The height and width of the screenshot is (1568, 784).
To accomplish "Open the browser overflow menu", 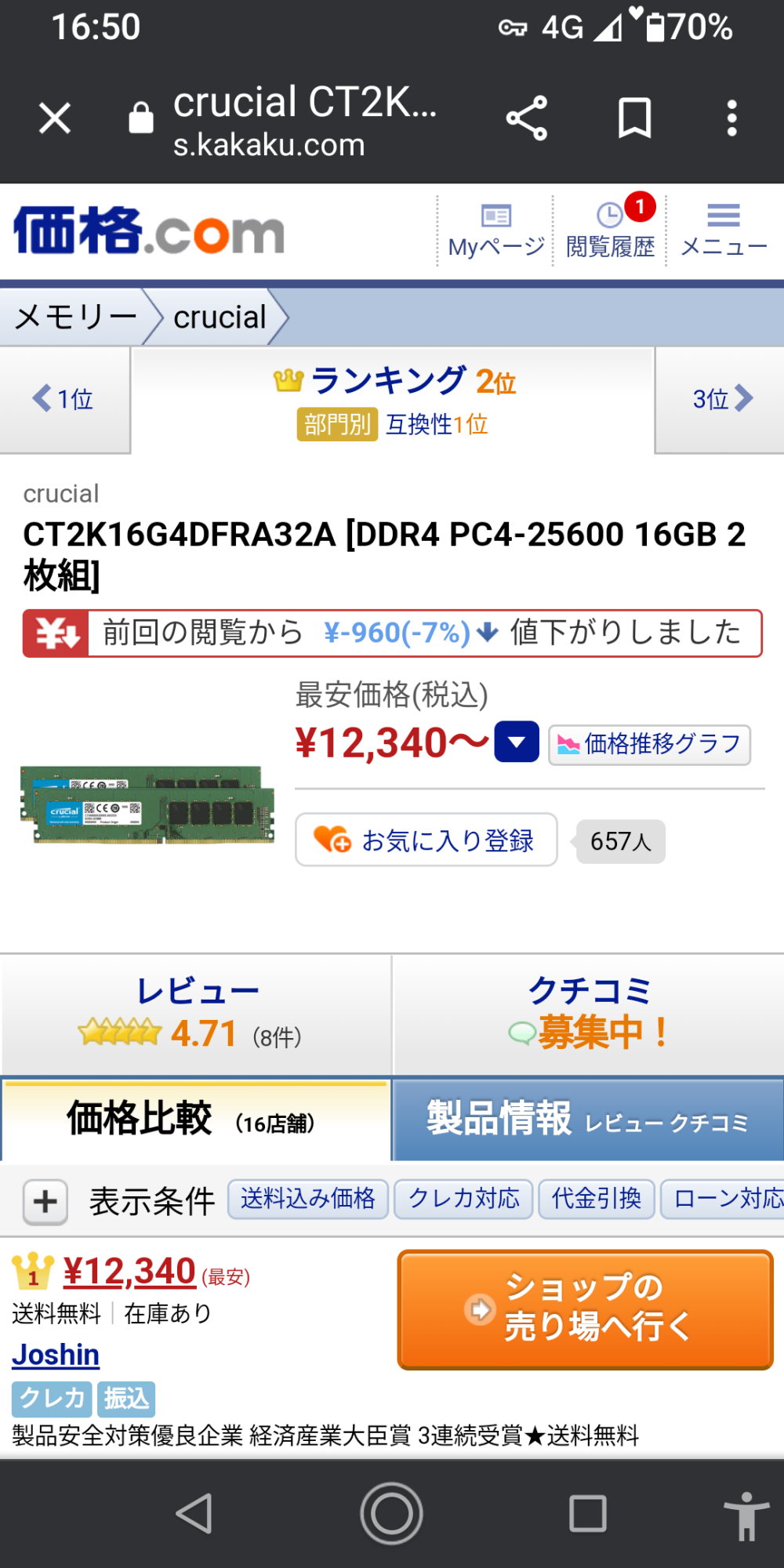I will [x=731, y=118].
